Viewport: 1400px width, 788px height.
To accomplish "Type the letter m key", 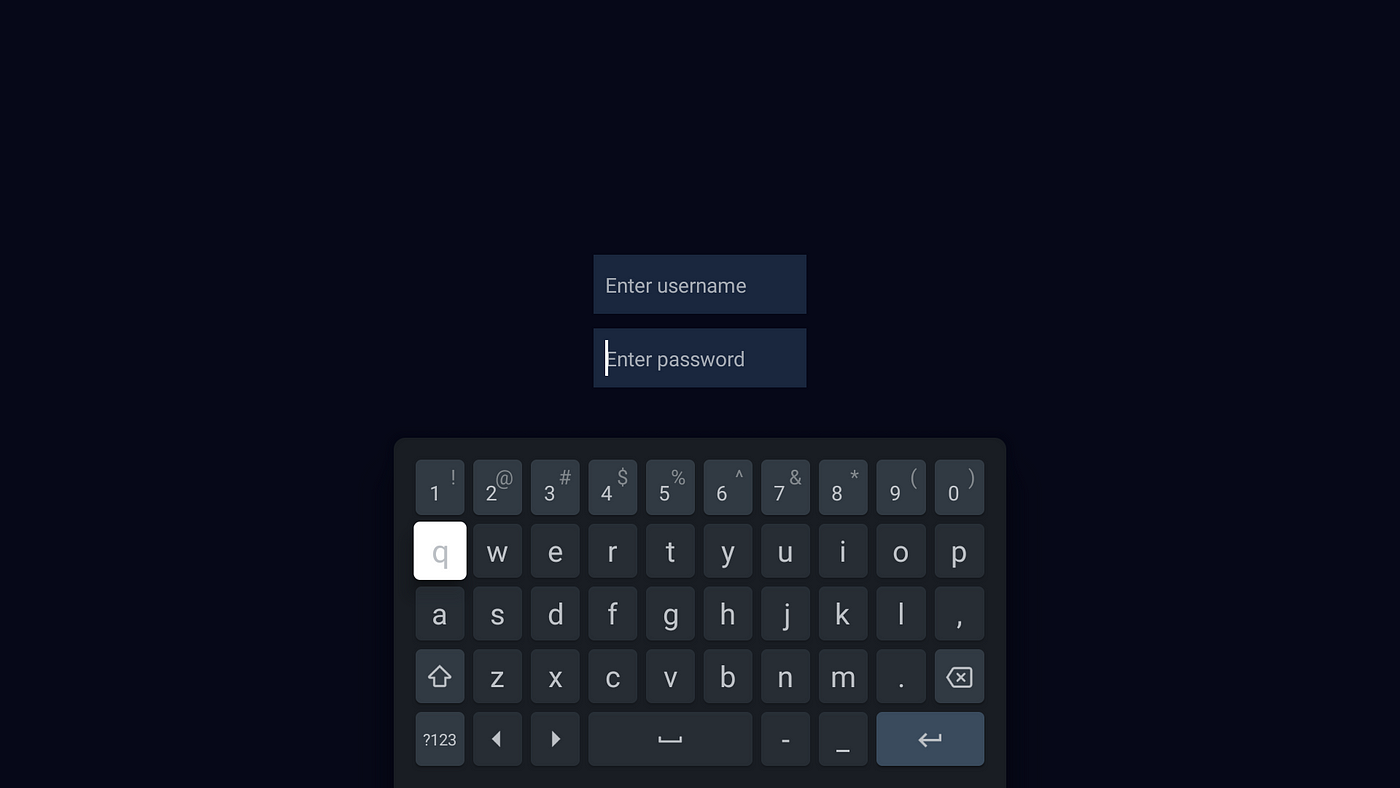I will coord(843,677).
